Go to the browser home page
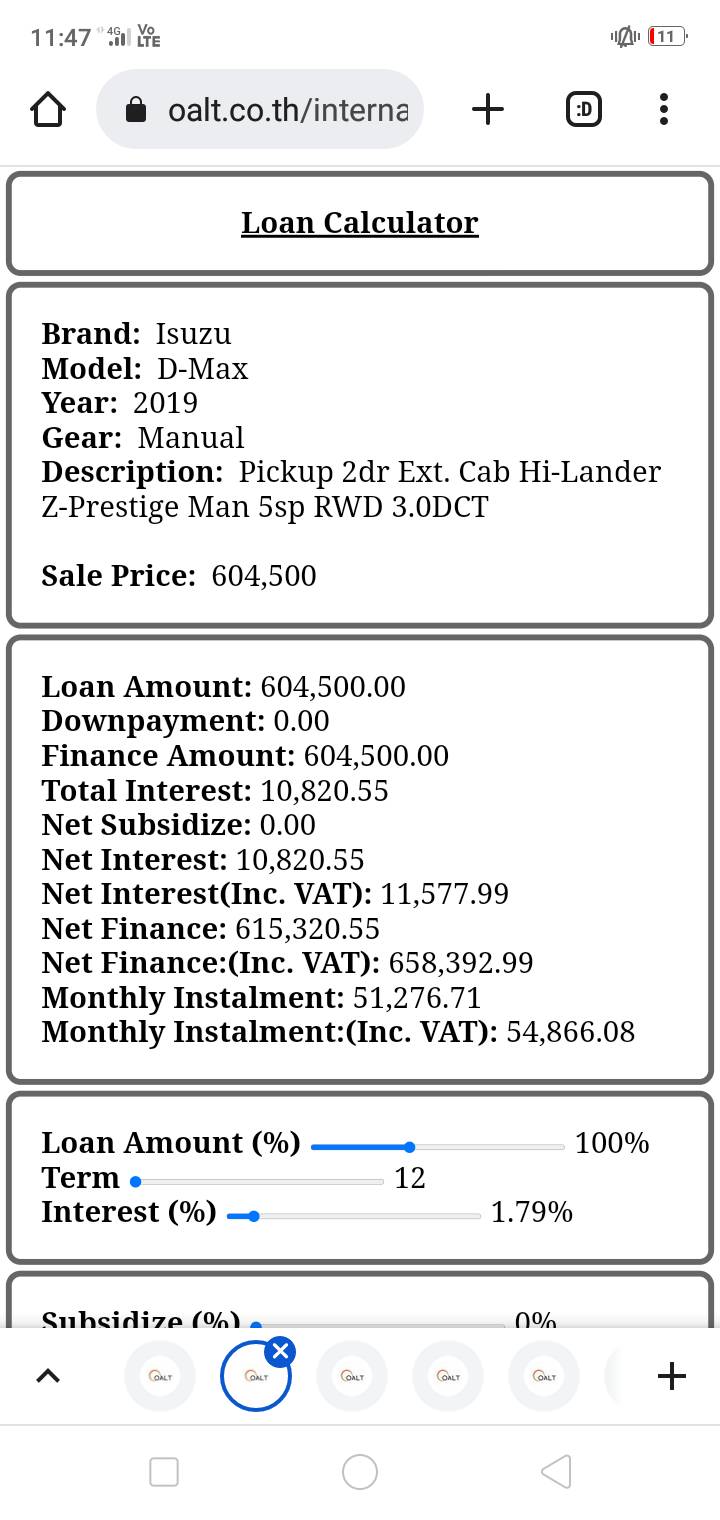Image resolution: width=720 pixels, height=1520 pixels. [x=48, y=109]
